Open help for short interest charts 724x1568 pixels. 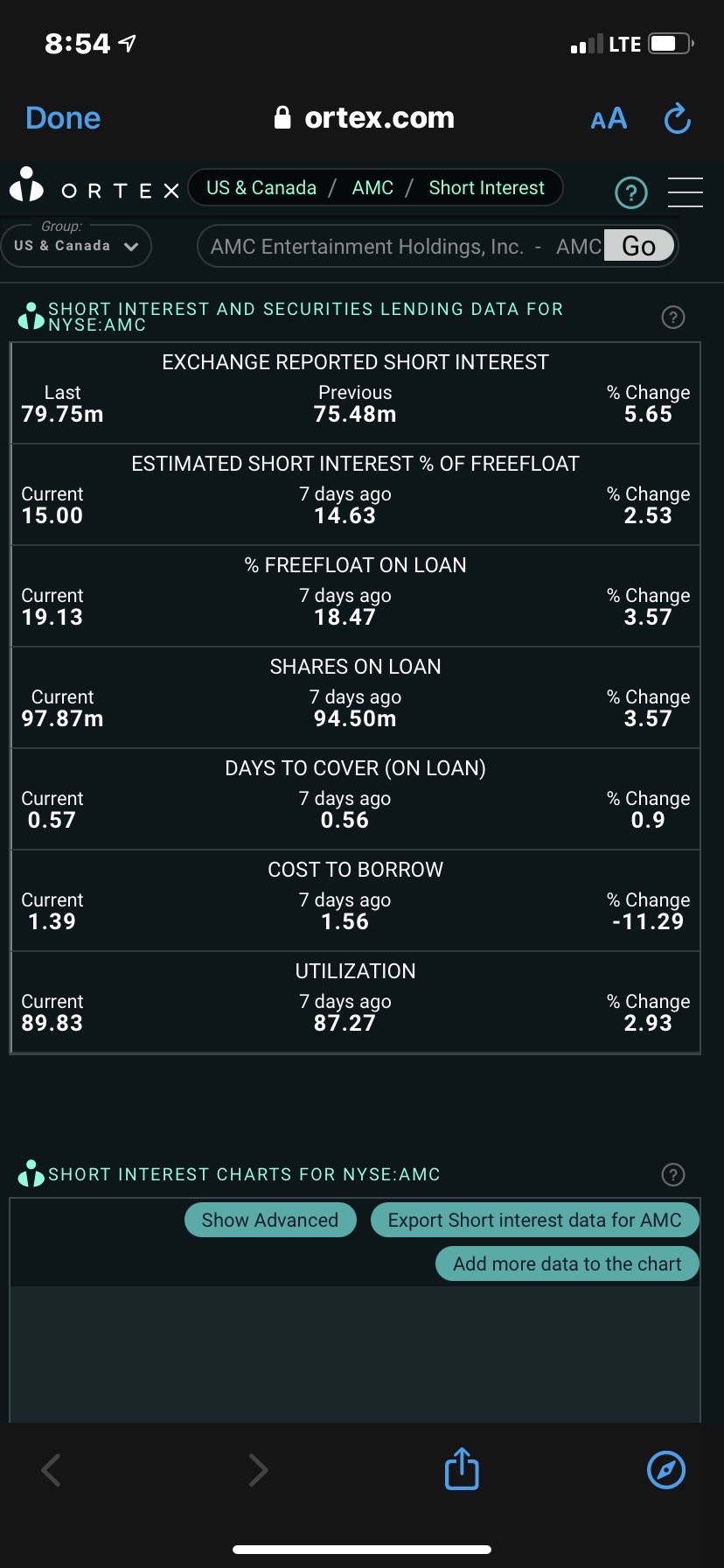[x=673, y=1174]
